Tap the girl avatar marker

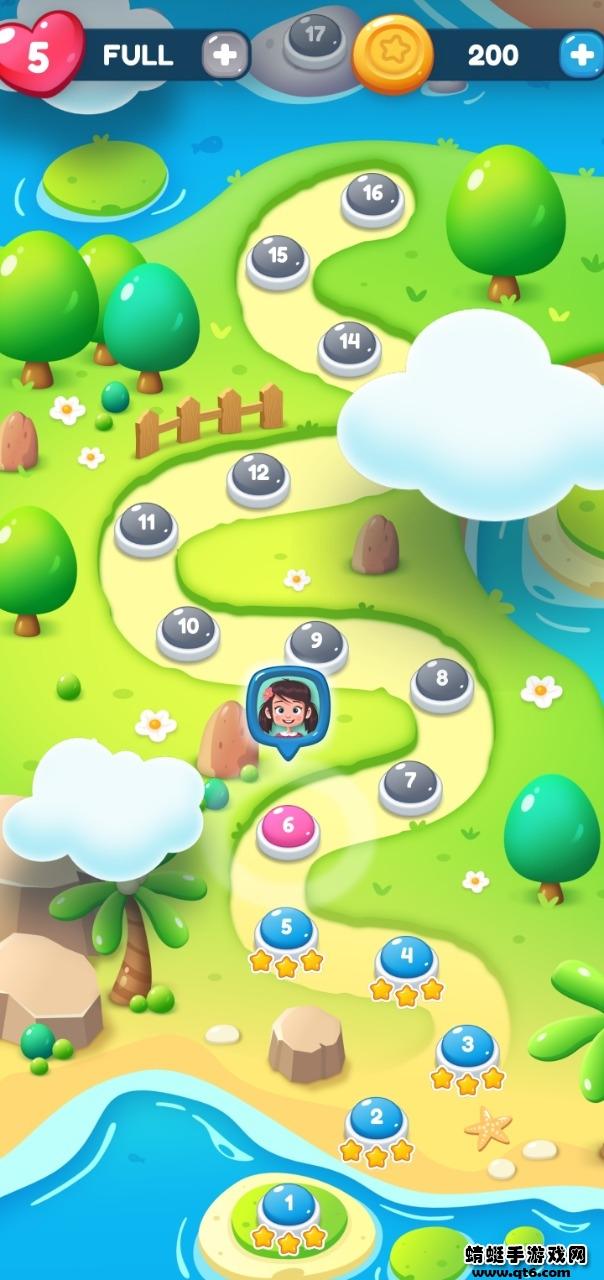(x=287, y=707)
